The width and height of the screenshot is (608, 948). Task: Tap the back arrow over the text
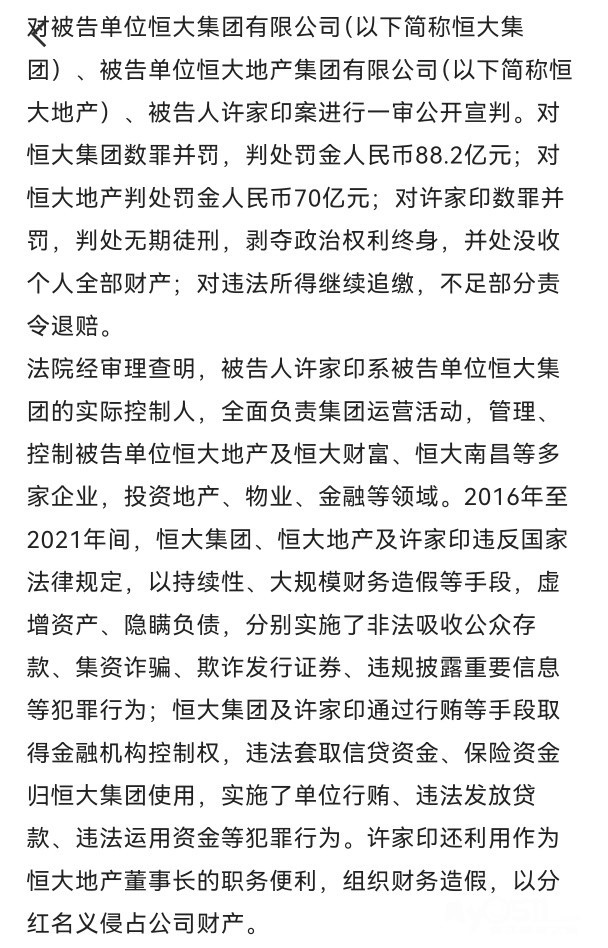point(37,34)
